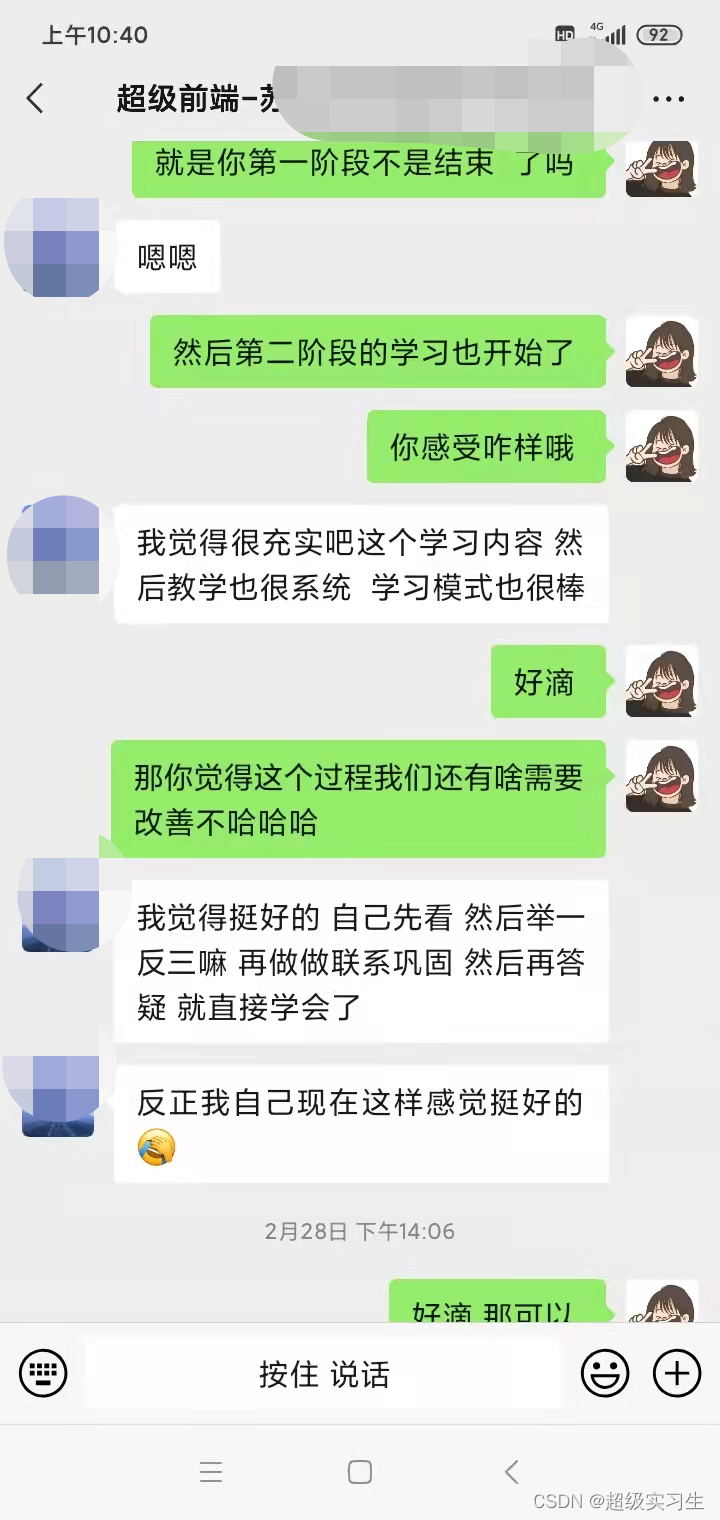Open the plus attachment menu
This screenshot has width=720, height=1520.
point(677,1373)
